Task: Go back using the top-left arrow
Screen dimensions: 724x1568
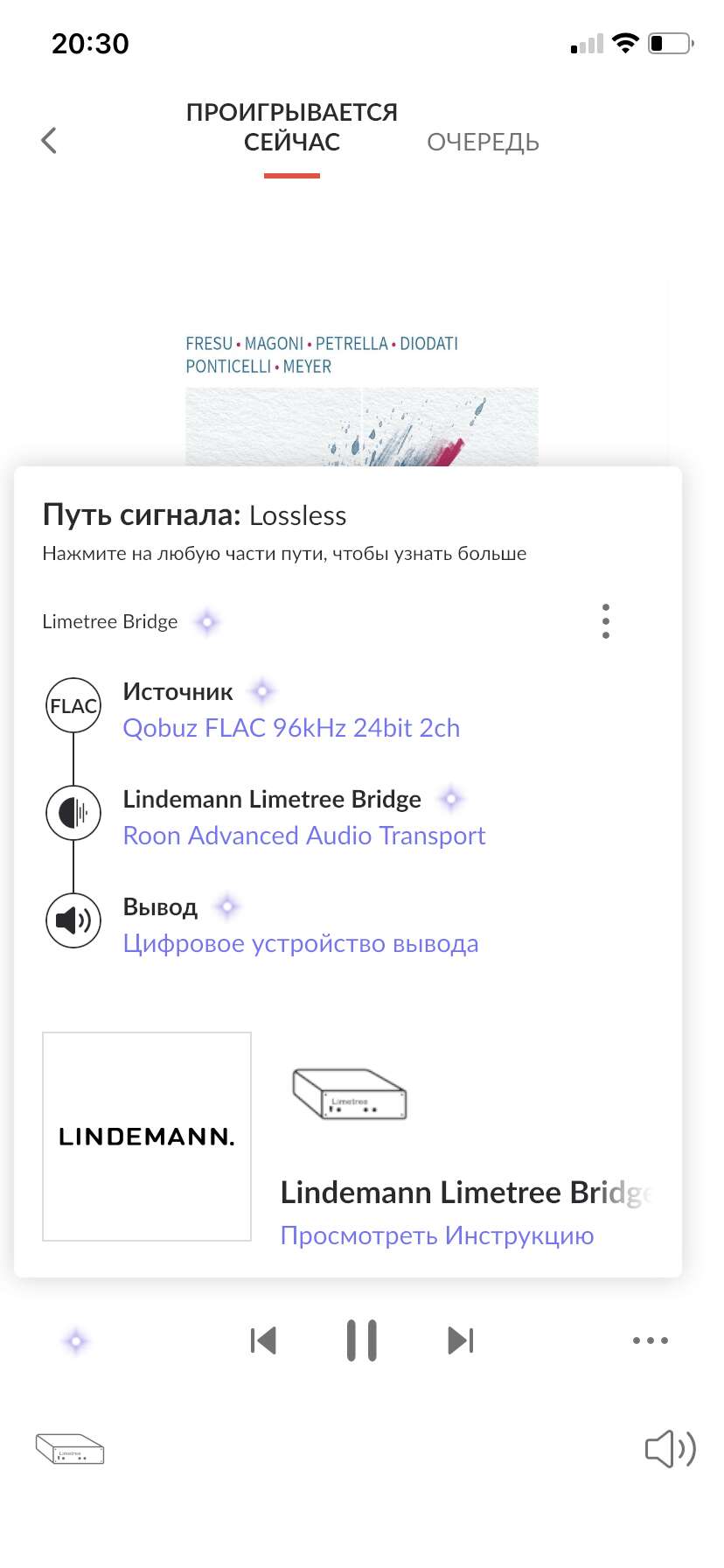Action: [x=49, y=140]
